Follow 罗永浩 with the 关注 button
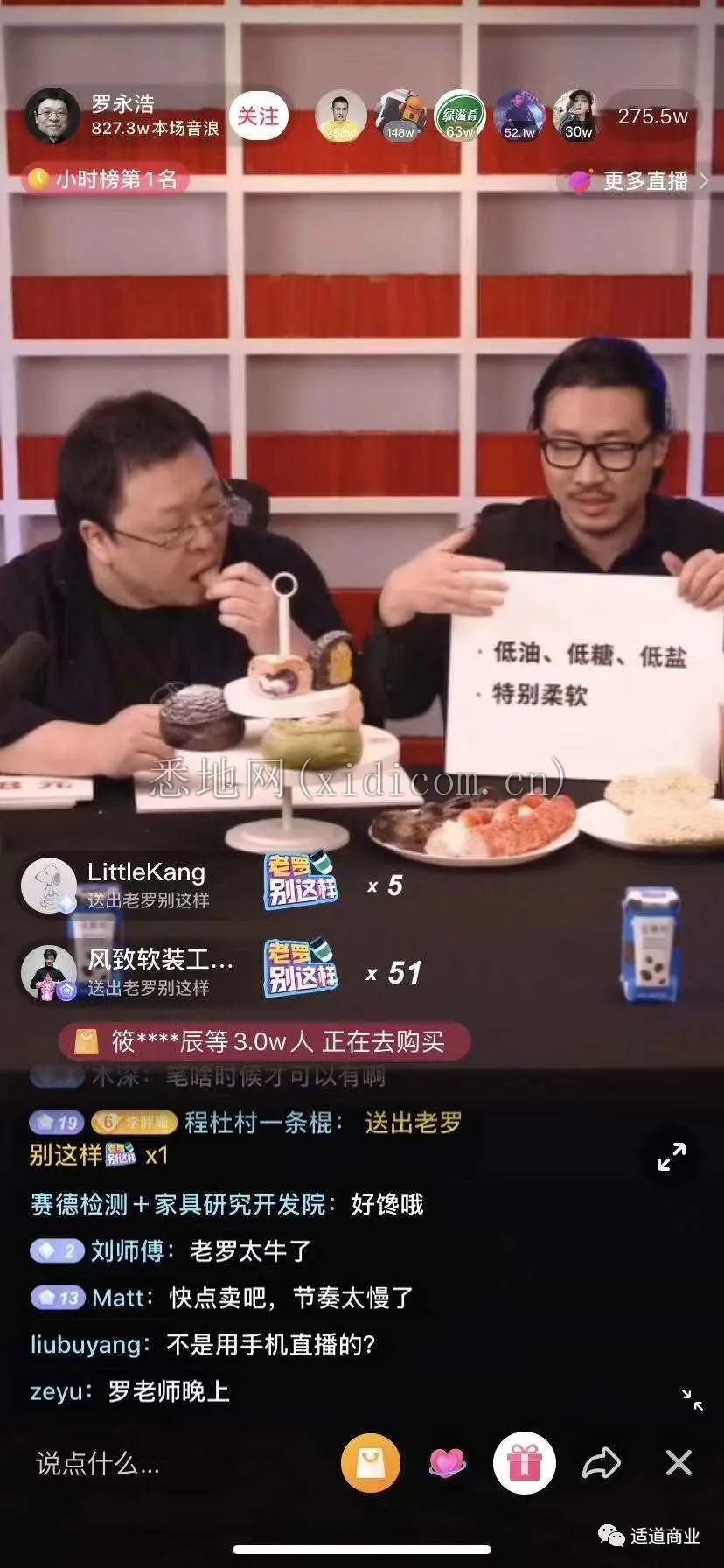724x1568 pixels. pyautogui.click(x=258, y=116)
